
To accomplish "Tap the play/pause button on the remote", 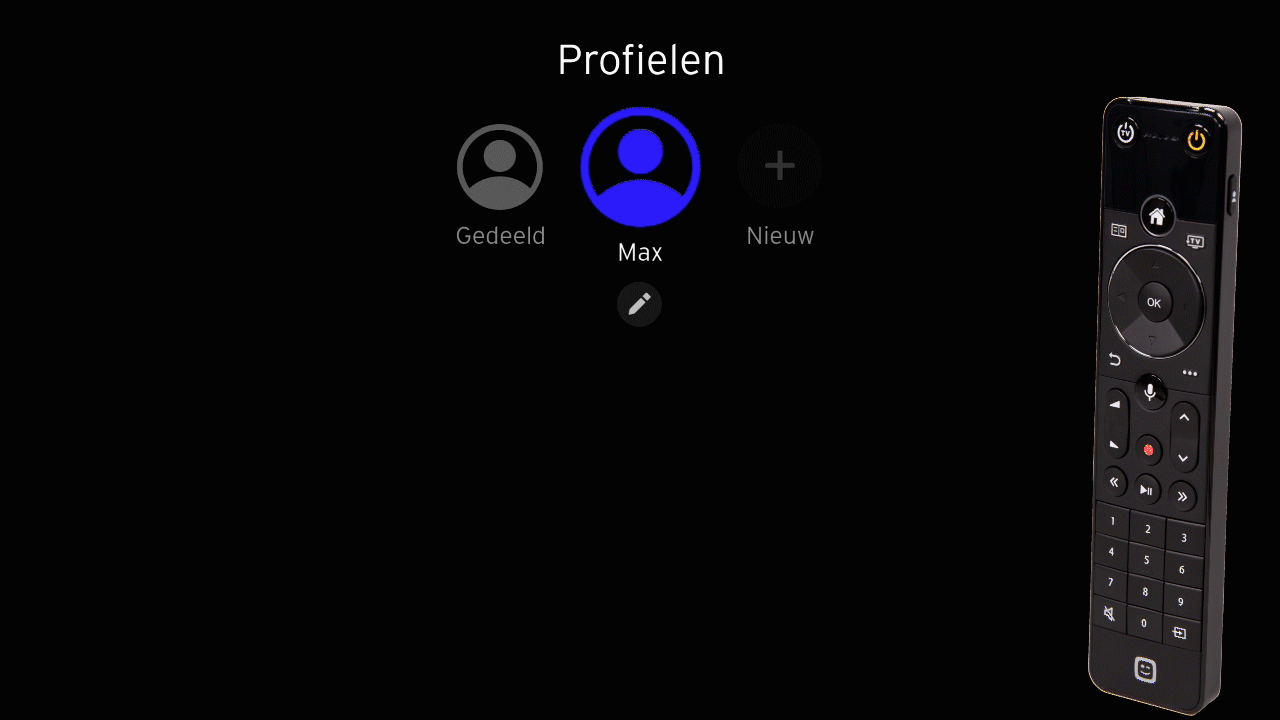I will [1147, 489].
